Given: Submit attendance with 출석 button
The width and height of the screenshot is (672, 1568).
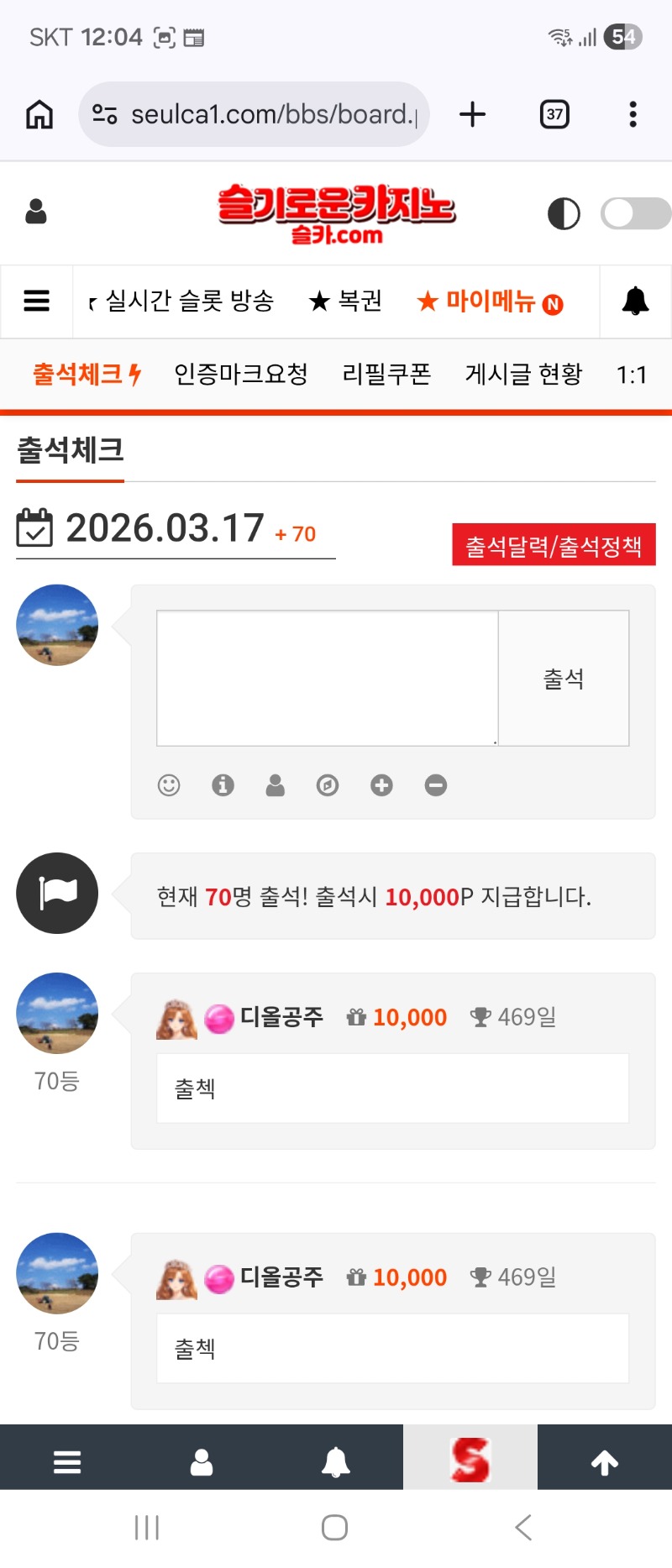Looking at the screenshot, I should pyautogui.click(x=564, y=678).
